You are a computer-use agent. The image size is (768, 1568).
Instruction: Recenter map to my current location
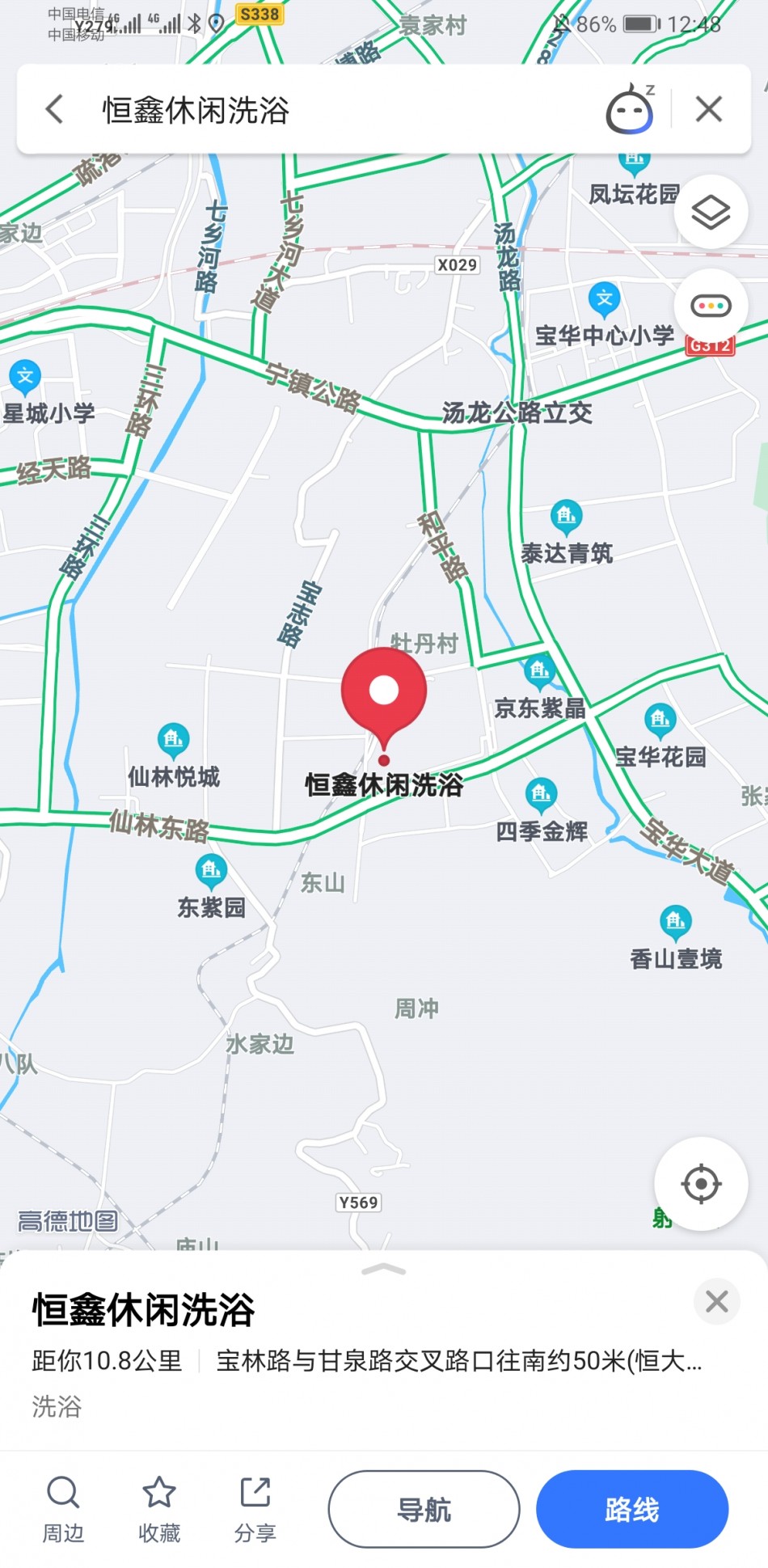tap(701, 1184)
